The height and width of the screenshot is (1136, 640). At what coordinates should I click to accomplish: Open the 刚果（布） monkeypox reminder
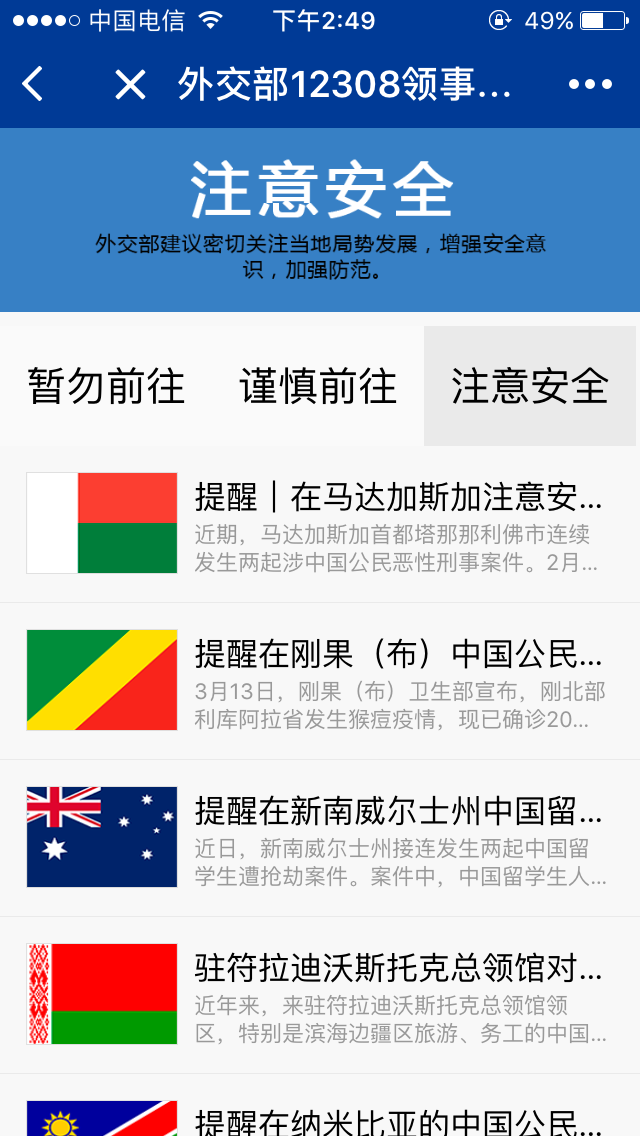tap(398, 680)
